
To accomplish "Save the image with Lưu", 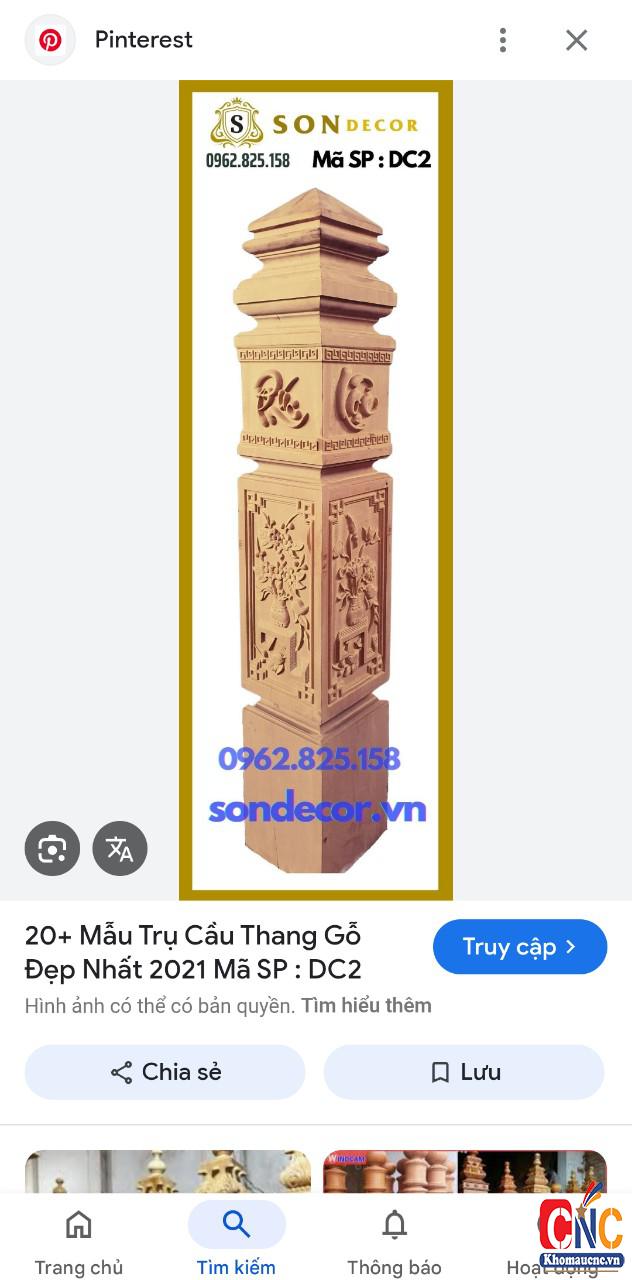I will pyautogui.click(x=464, y=1072).
